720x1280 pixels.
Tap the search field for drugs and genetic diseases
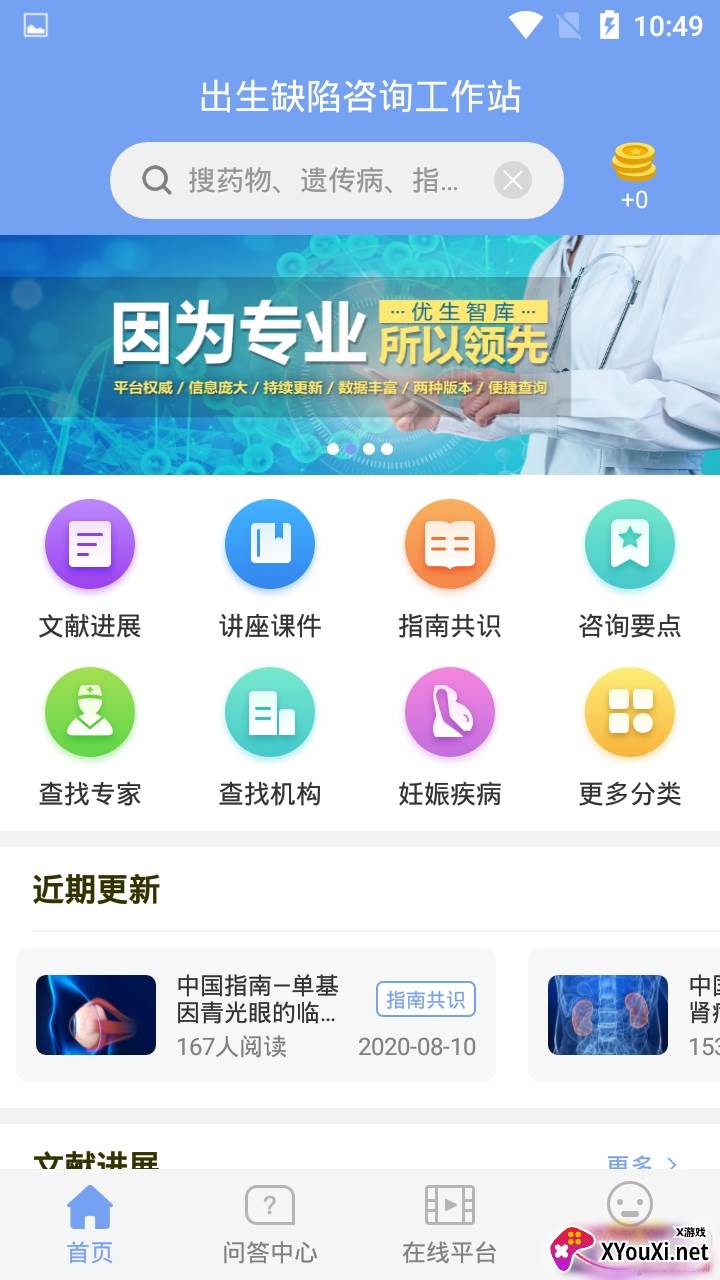point(320,181)
